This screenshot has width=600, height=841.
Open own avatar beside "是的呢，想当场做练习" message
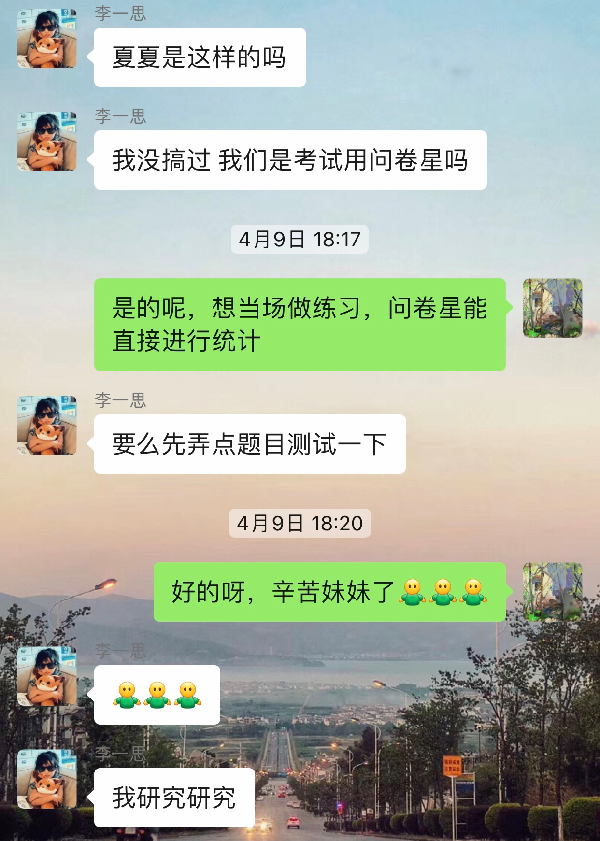[x=553, y=308]
